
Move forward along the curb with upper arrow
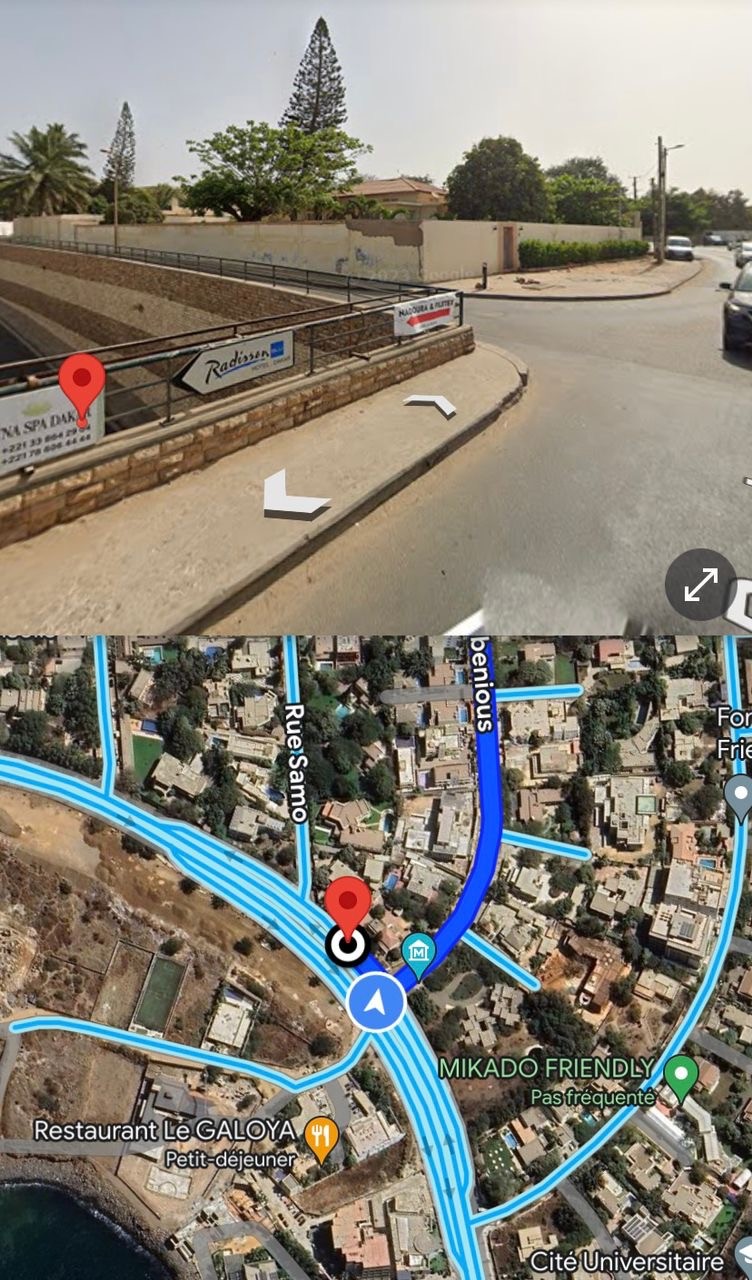430,404
